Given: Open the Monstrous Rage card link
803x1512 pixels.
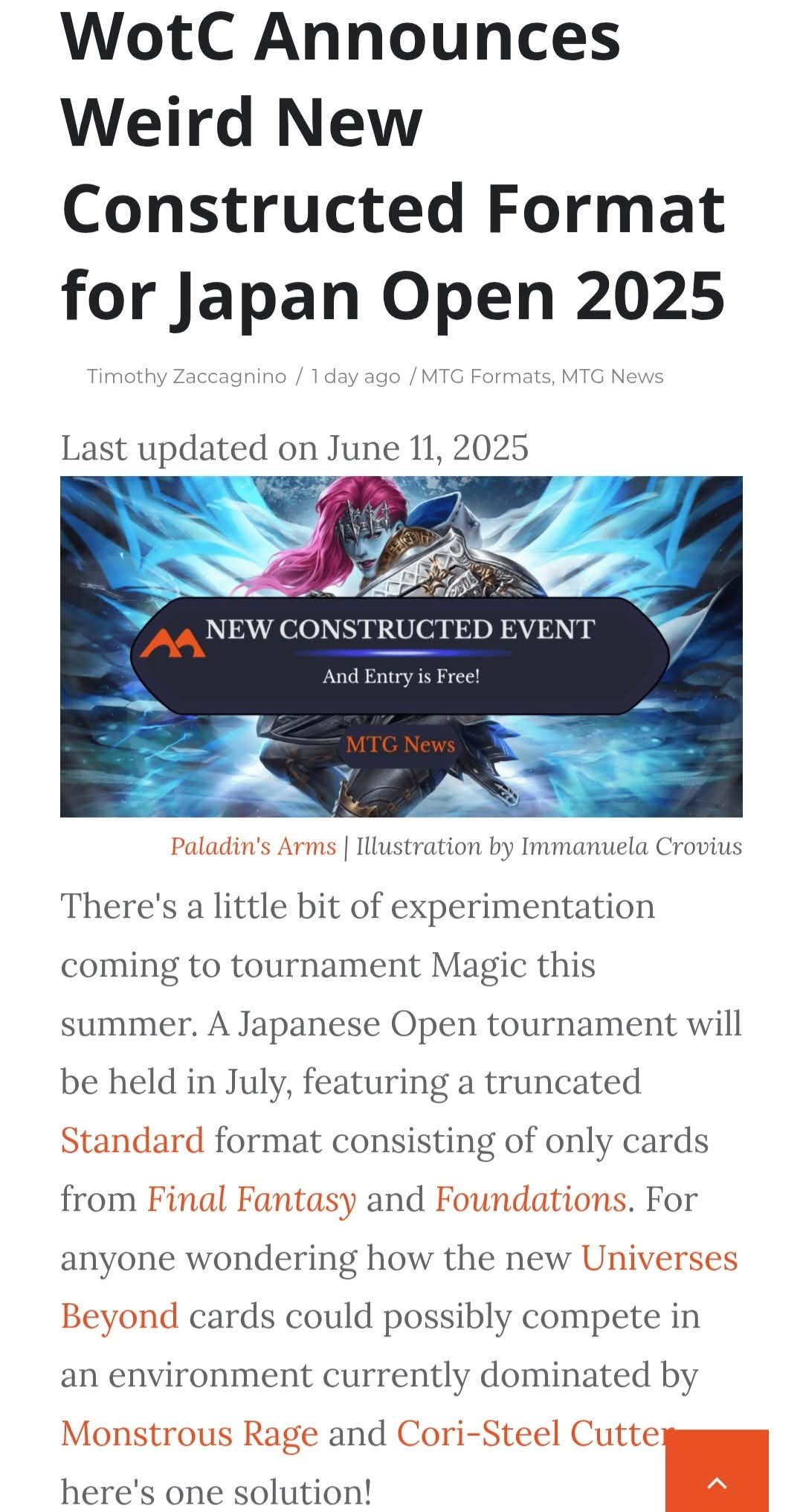Looking at the screenshot, I should (x=190, y=1433).
